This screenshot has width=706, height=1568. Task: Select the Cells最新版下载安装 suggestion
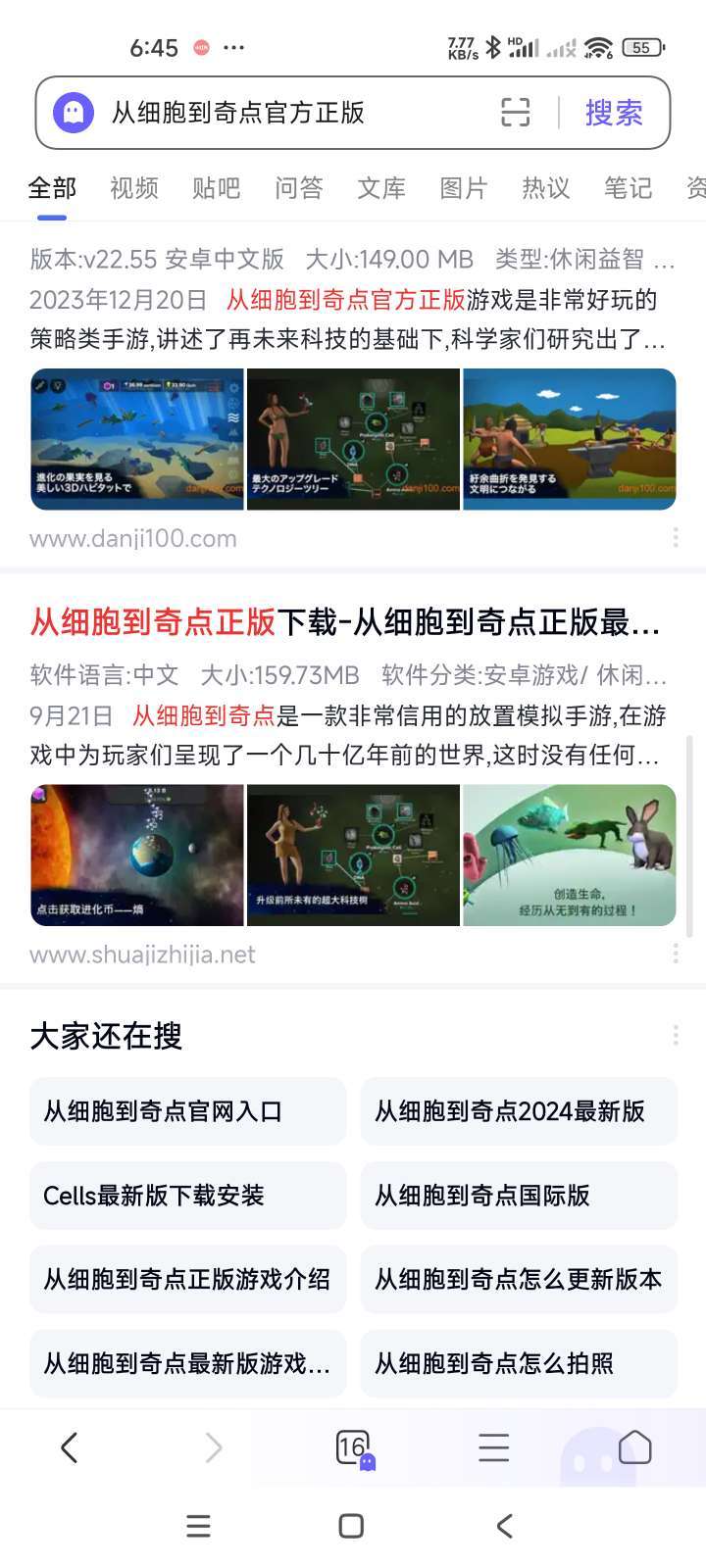pyautogui.click(x=187, y=1196)
